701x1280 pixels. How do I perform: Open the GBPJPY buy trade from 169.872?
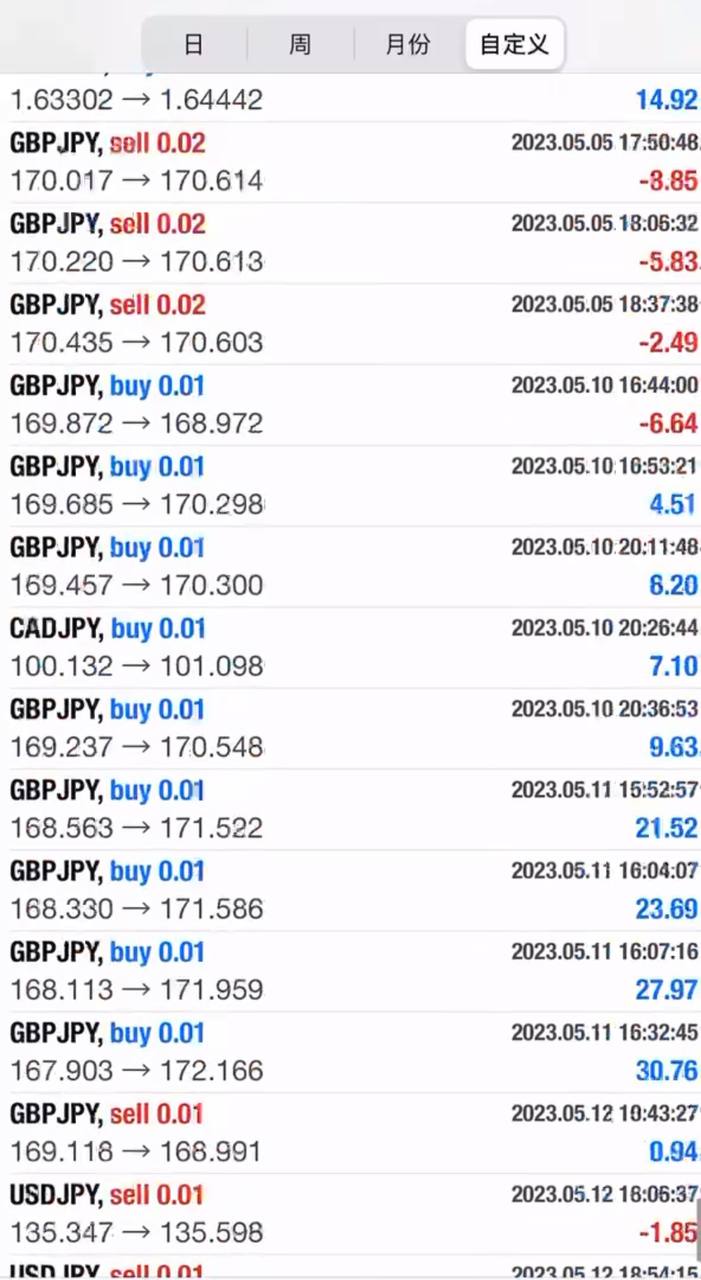[x=350, y=405]
